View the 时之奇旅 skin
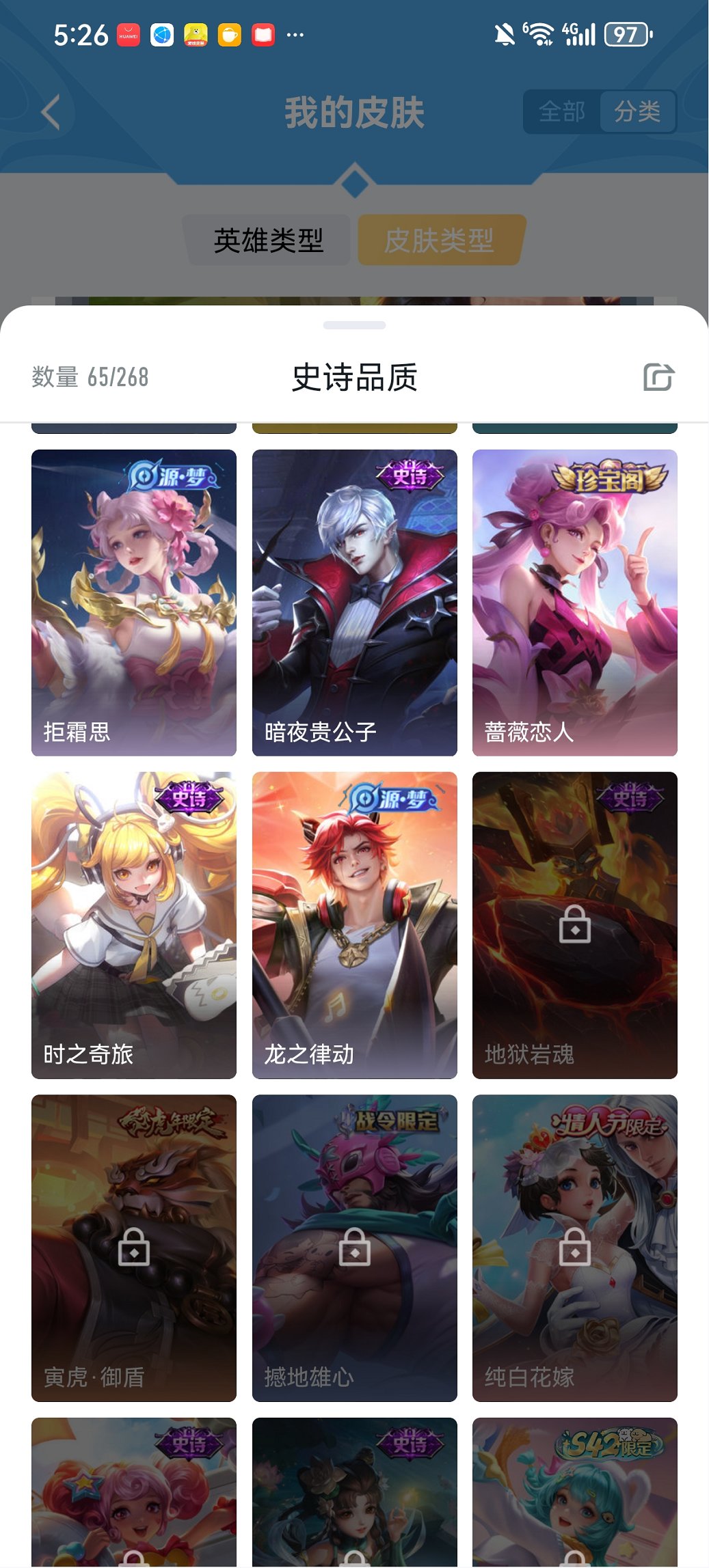The width and height of the screenshot is (709, 1568). (x=134, y=924)
